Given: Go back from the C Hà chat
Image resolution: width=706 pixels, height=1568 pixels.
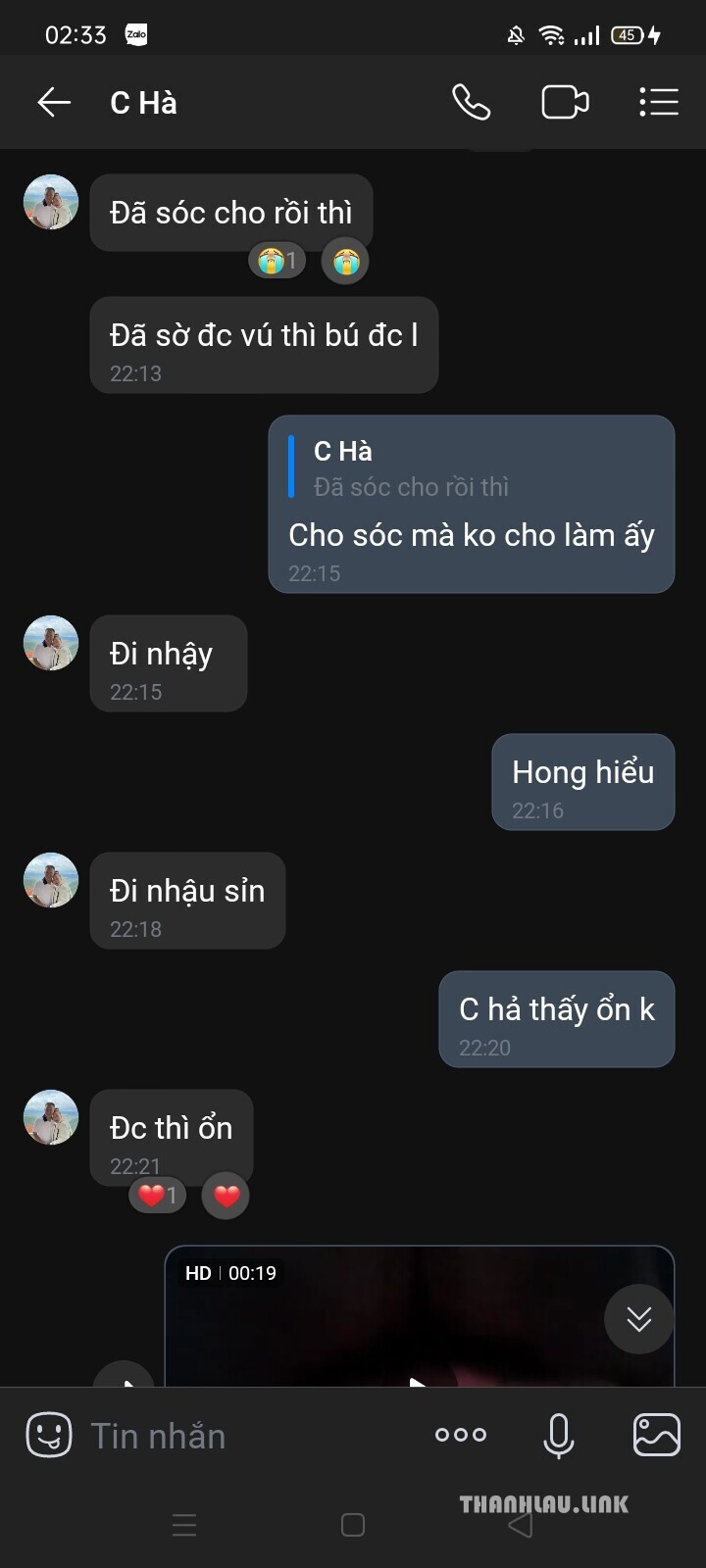Looking at the screenshot, I should [x=54, y=102].
